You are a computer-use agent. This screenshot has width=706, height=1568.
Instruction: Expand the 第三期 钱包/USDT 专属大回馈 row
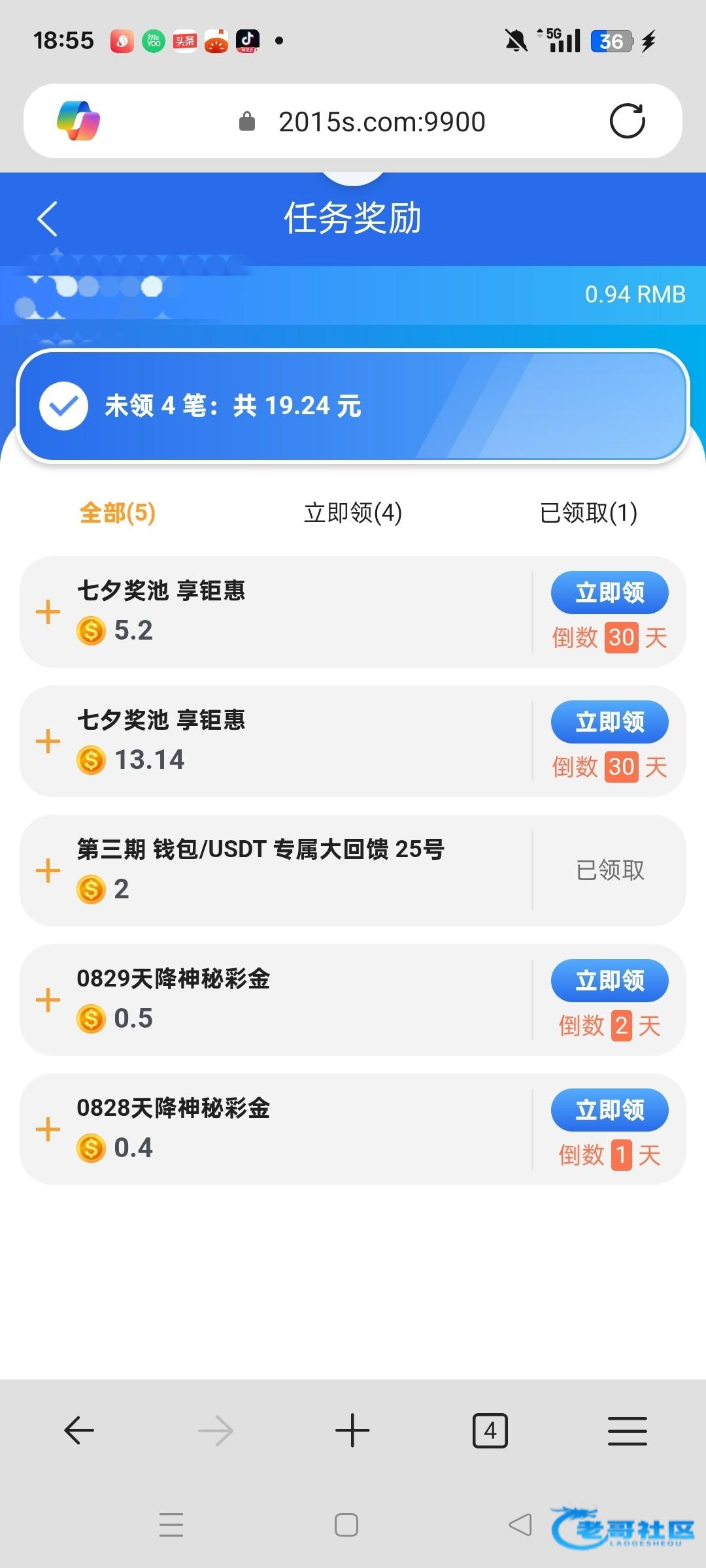[x=48, y=872]
